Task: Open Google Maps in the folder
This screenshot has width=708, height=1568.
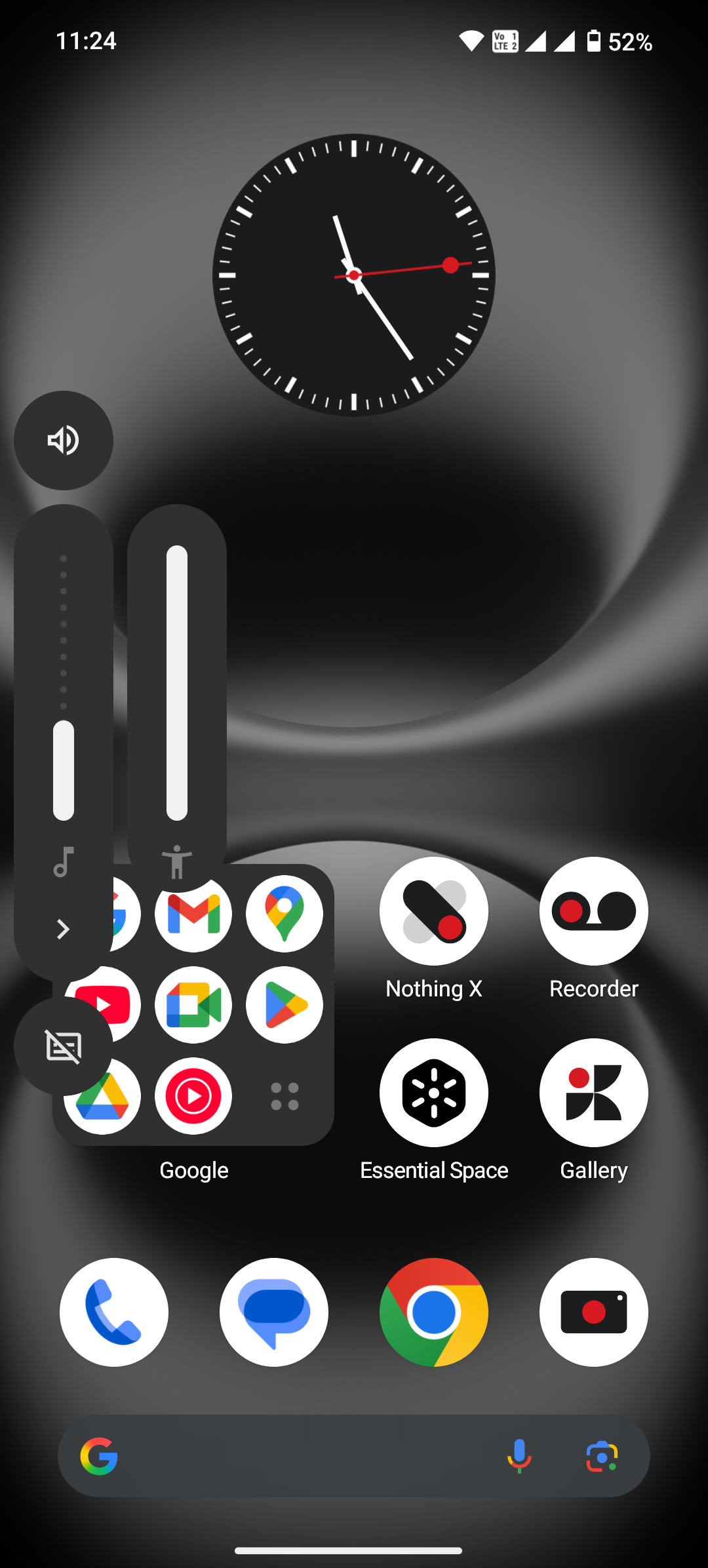Action: click(285, 913)
